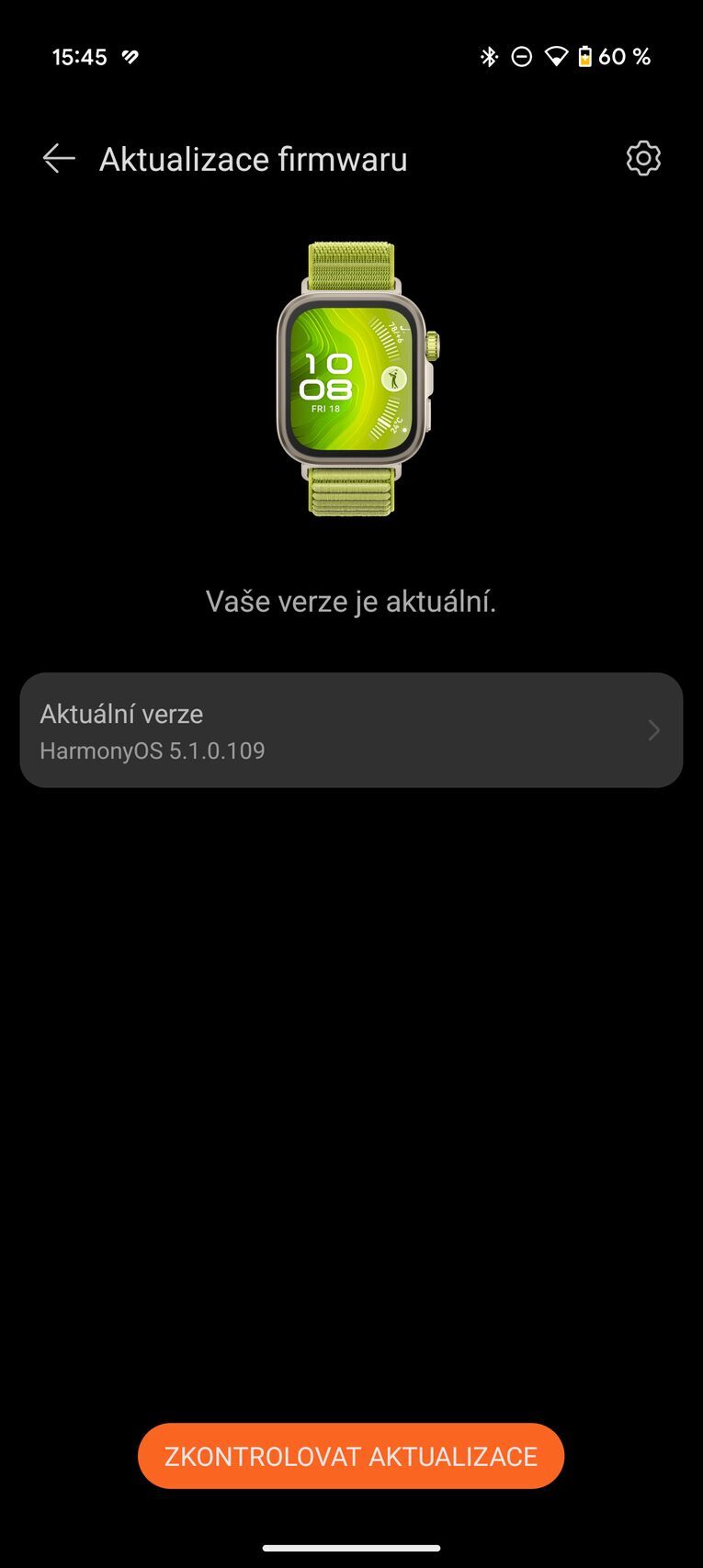
Task: Tap the ZKONTROLOVAT AKTUALIZACE button
Action: tap(351, 1456)
